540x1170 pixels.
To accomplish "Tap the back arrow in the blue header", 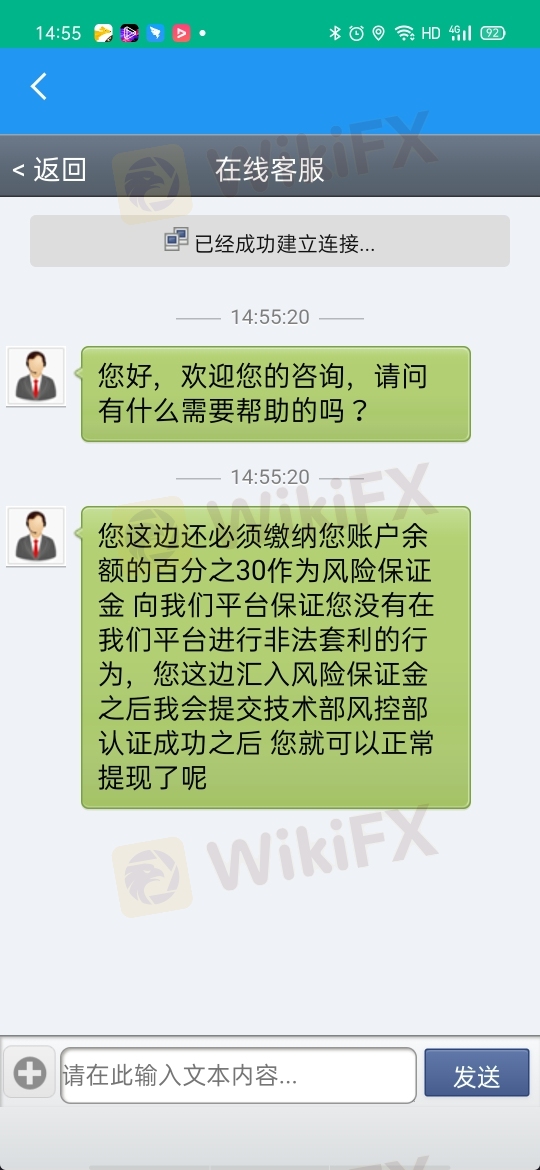I will [x=39, y=87].
